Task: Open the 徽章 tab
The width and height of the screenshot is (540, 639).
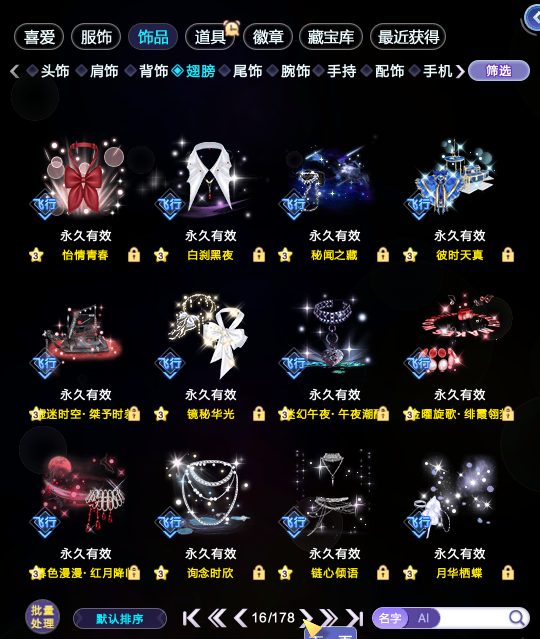Action: (268, 37)
